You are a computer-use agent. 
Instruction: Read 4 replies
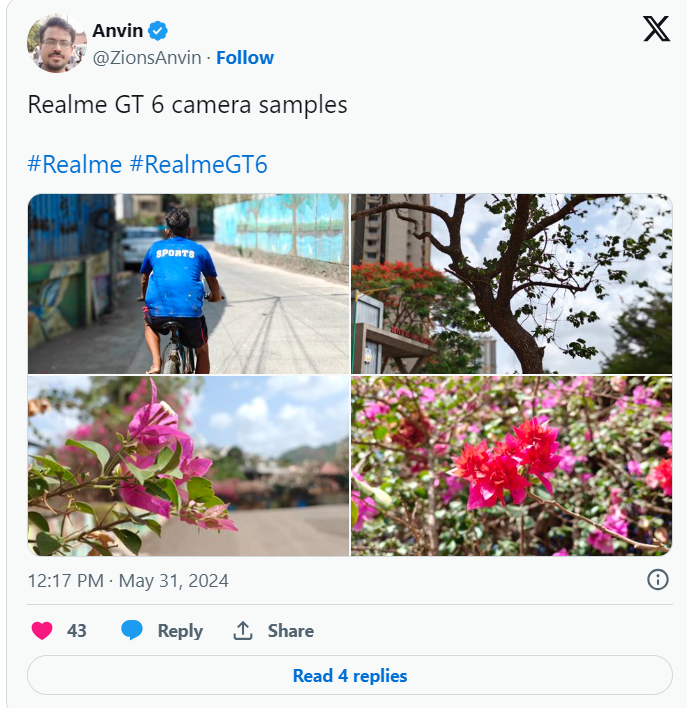click(350, 675)
